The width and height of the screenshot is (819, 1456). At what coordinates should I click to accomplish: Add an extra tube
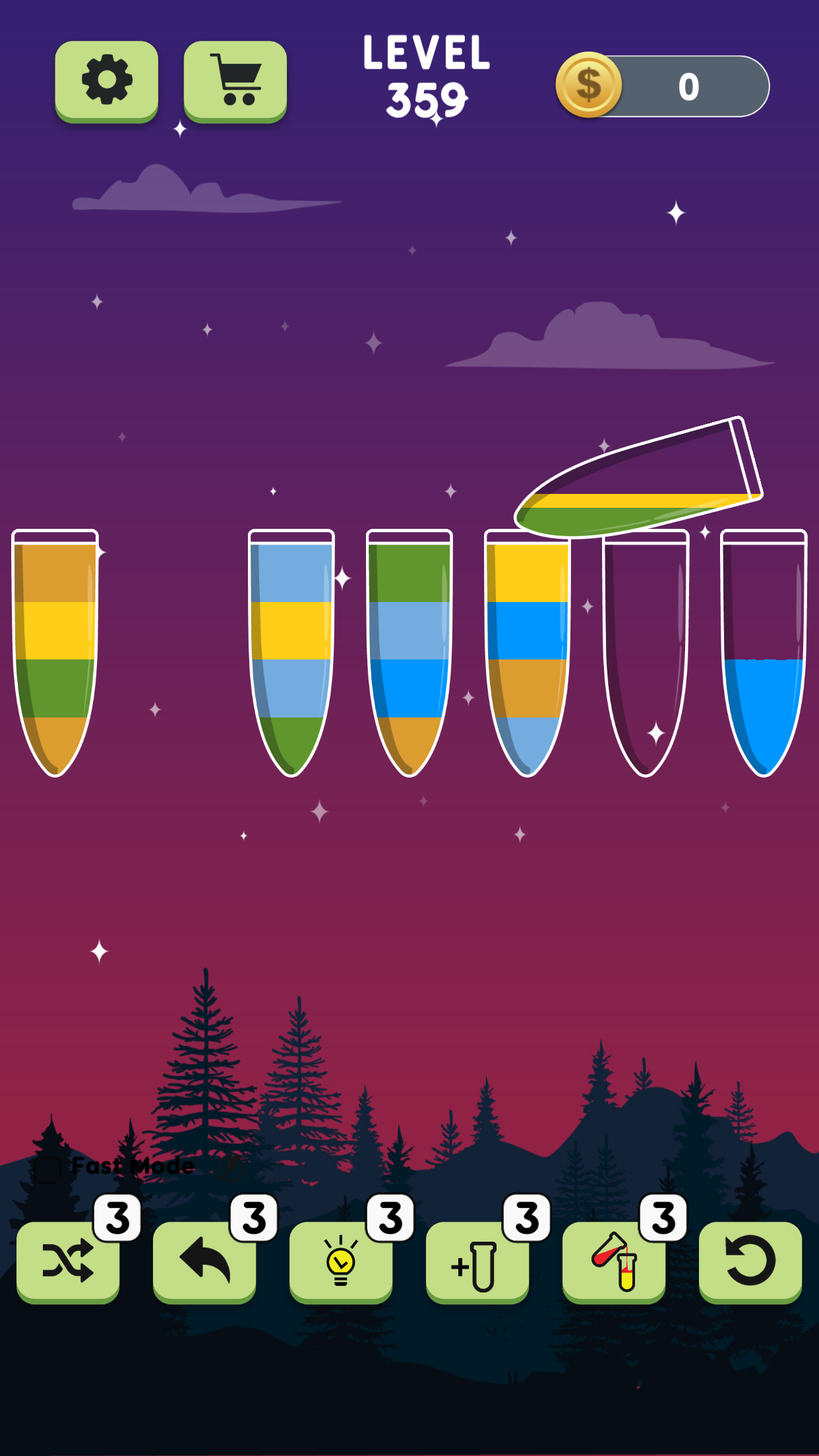[x=477, y=1261]
